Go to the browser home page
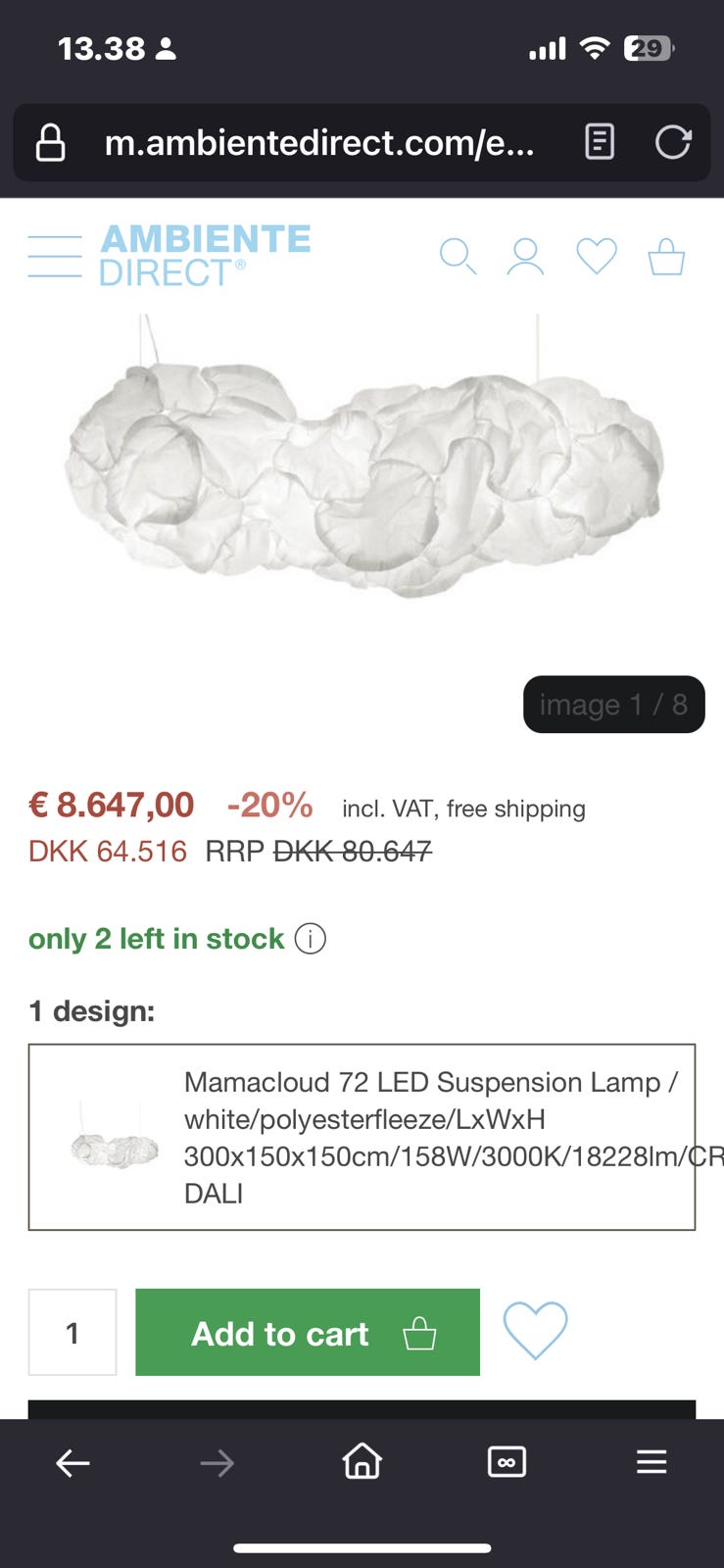This screenshot has height=1568, width=724. tap(362, 1461)
